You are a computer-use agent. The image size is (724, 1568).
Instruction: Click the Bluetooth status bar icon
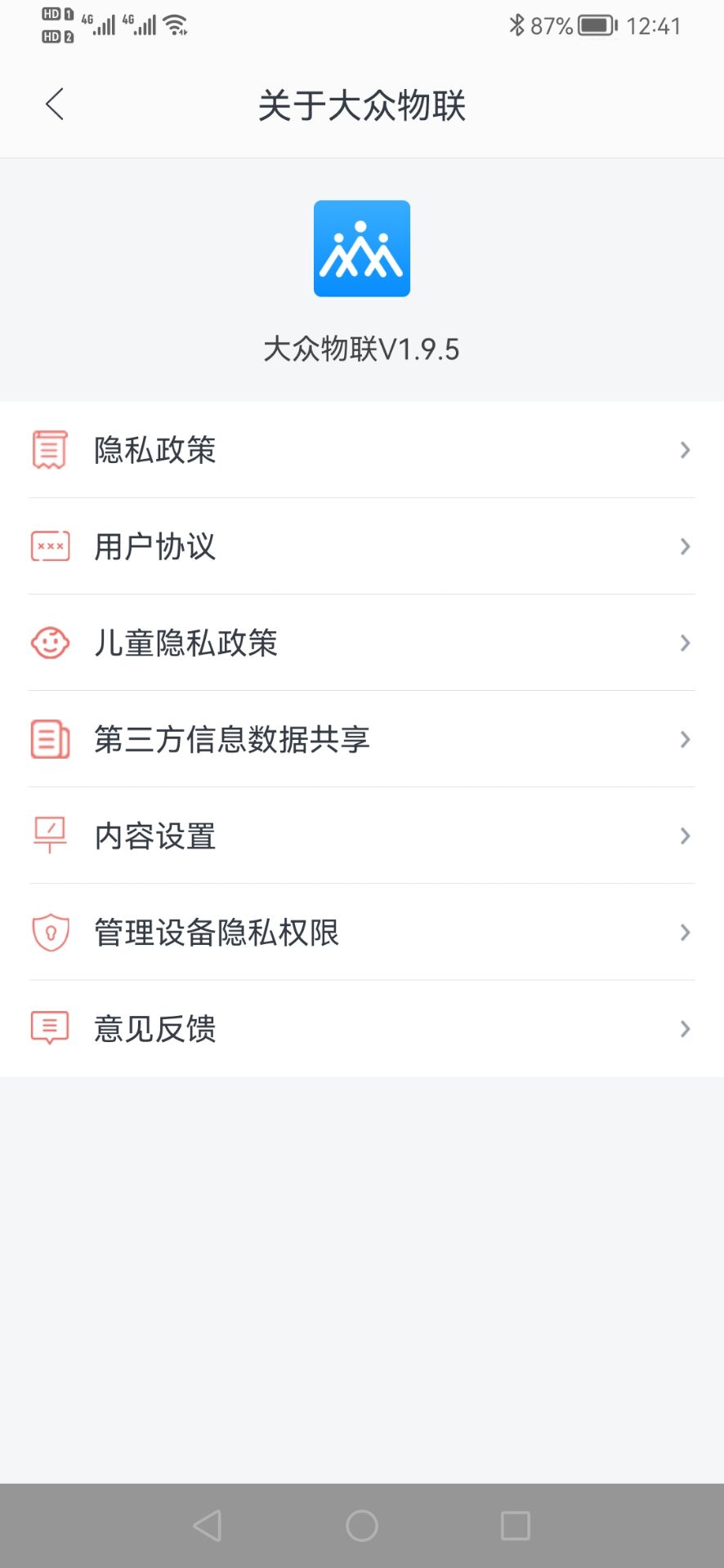(x=518, y=25)
